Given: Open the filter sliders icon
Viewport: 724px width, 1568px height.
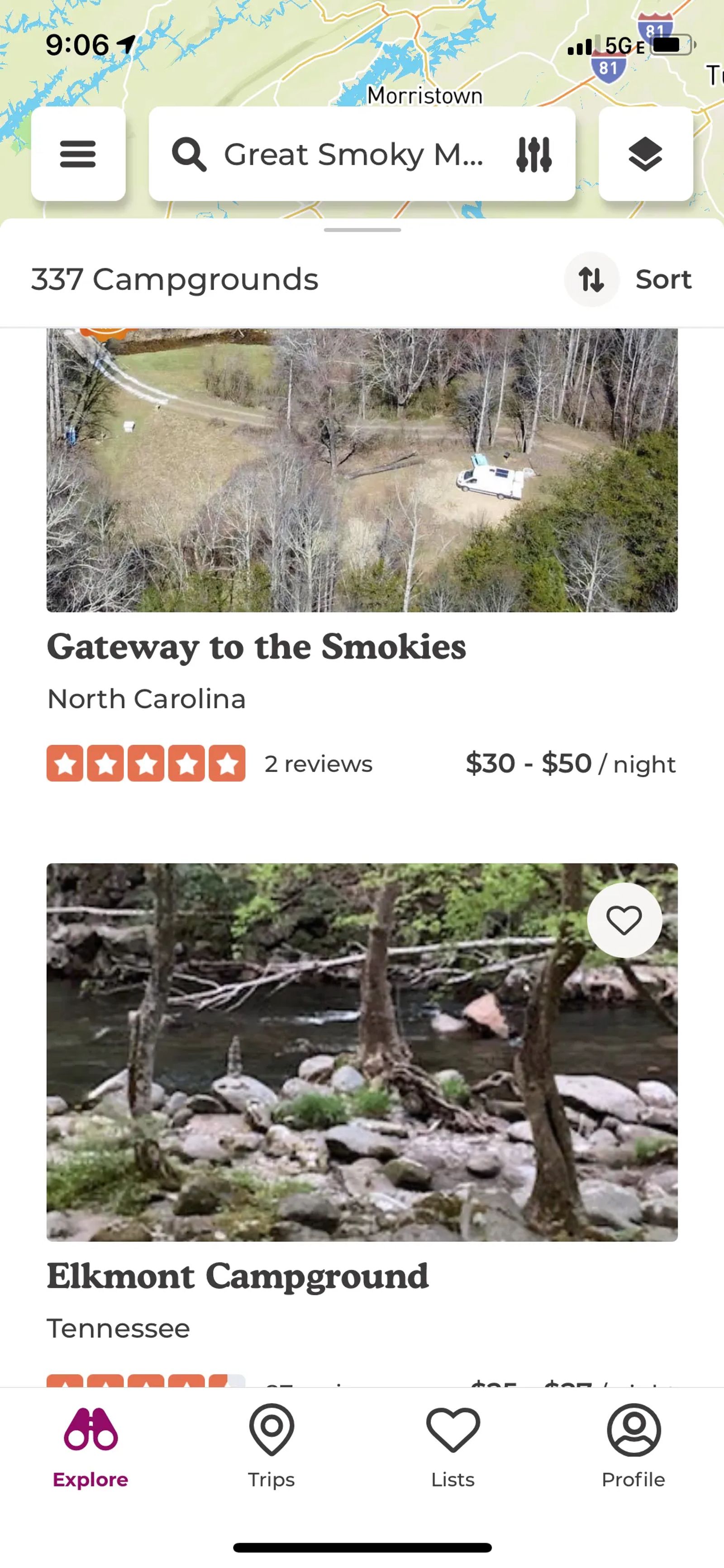Looking at the screenshot, I should [533, 154].
